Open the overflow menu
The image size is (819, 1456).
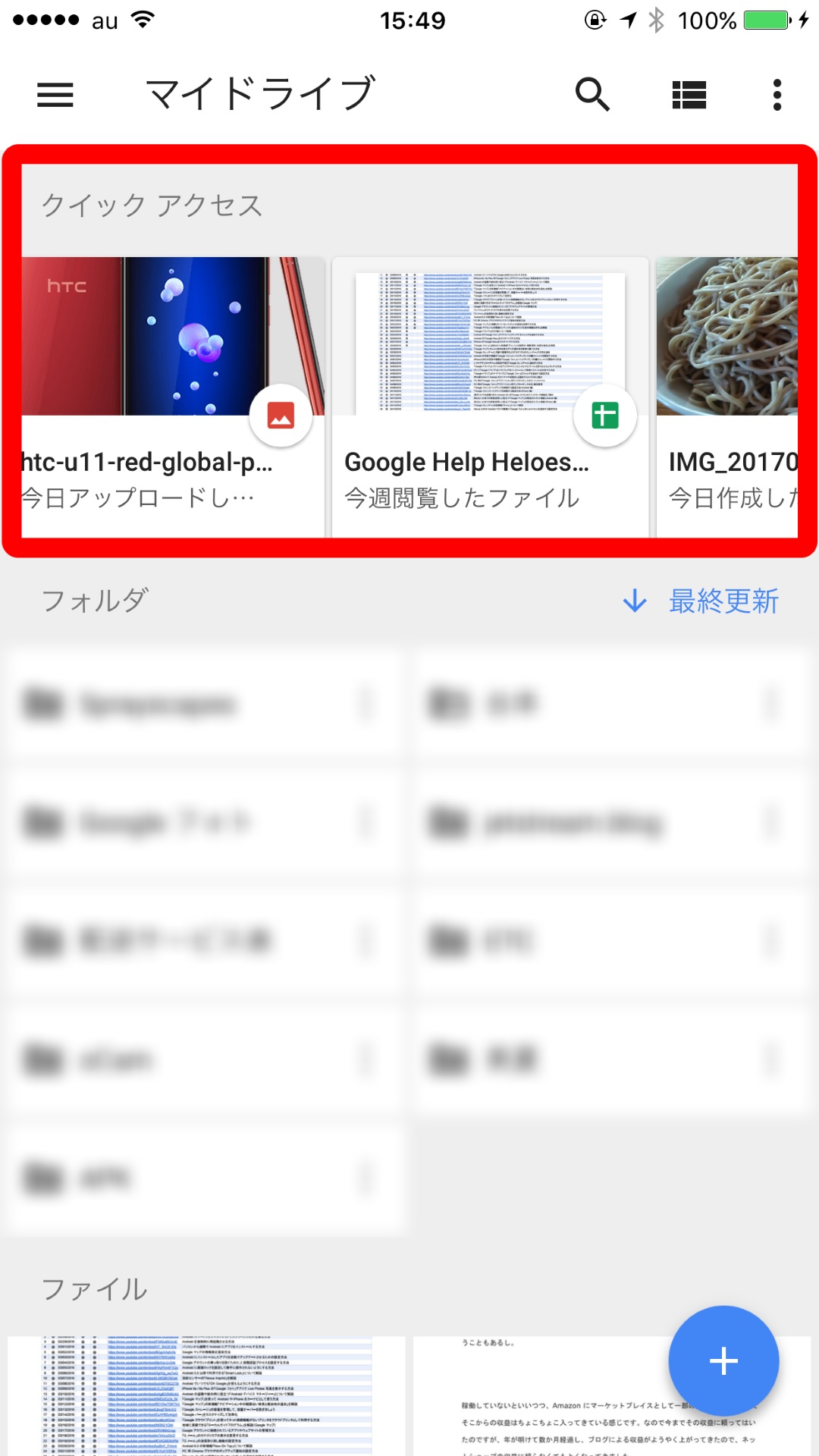coord(777,95)
